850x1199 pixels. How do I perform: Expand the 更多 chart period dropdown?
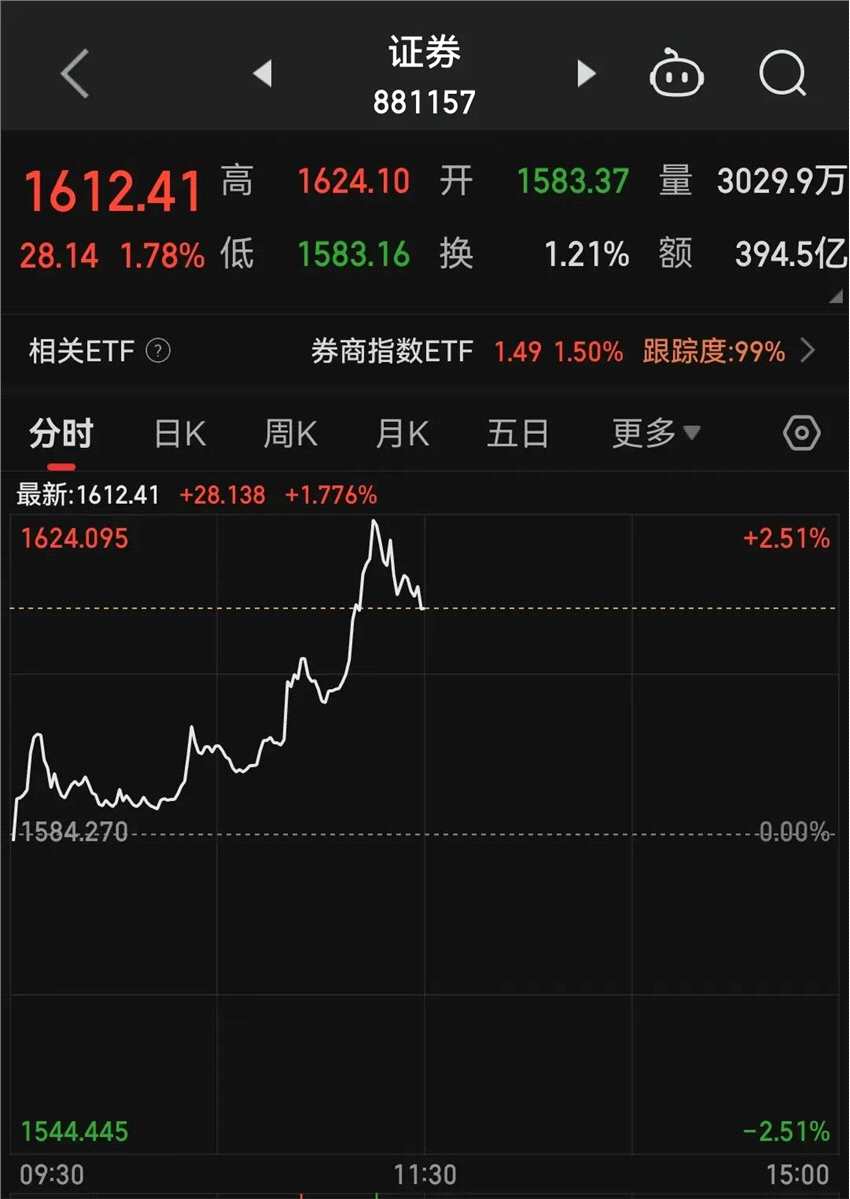point(655,434)
